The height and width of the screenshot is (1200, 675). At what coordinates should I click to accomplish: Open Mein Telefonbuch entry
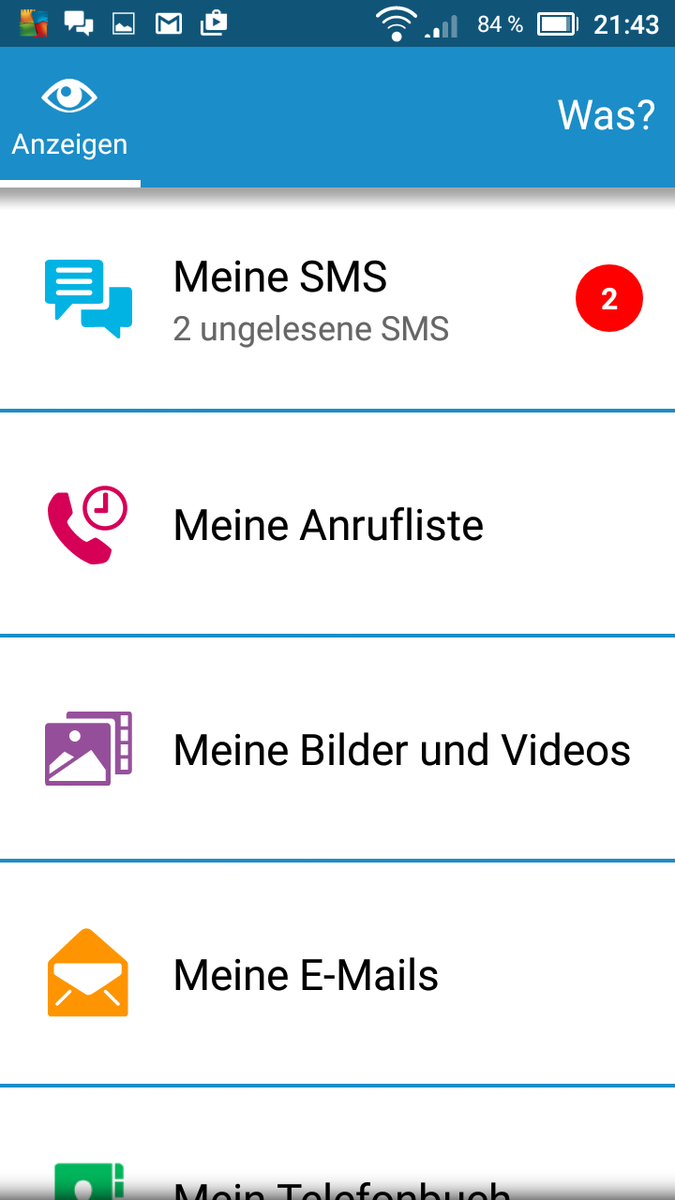(337, 1180)
